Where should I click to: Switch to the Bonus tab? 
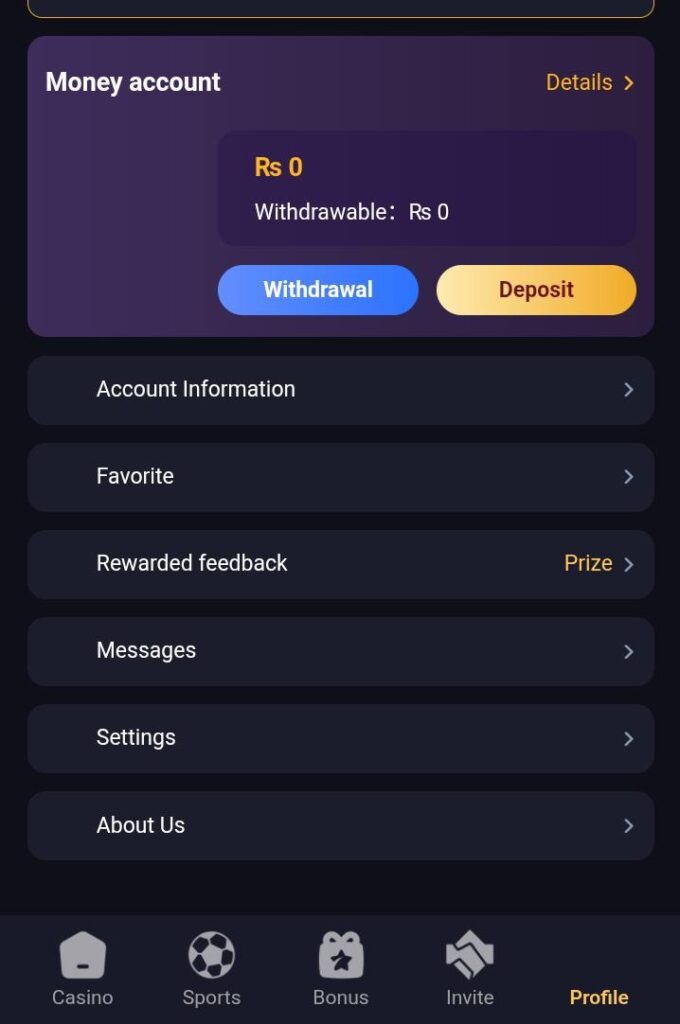tap(341, 969)
